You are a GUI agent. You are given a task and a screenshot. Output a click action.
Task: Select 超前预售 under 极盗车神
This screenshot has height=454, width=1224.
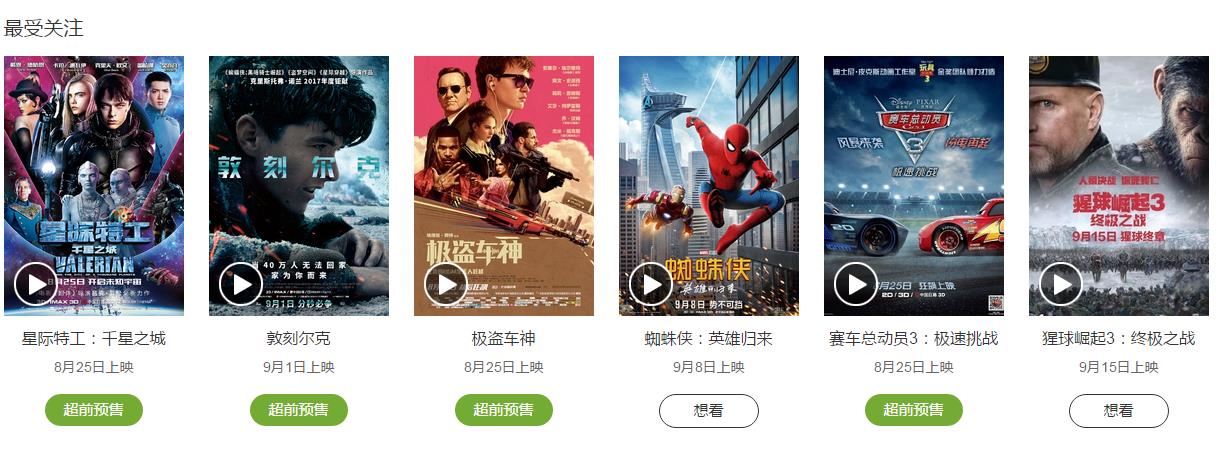click(x=504, y=410)
